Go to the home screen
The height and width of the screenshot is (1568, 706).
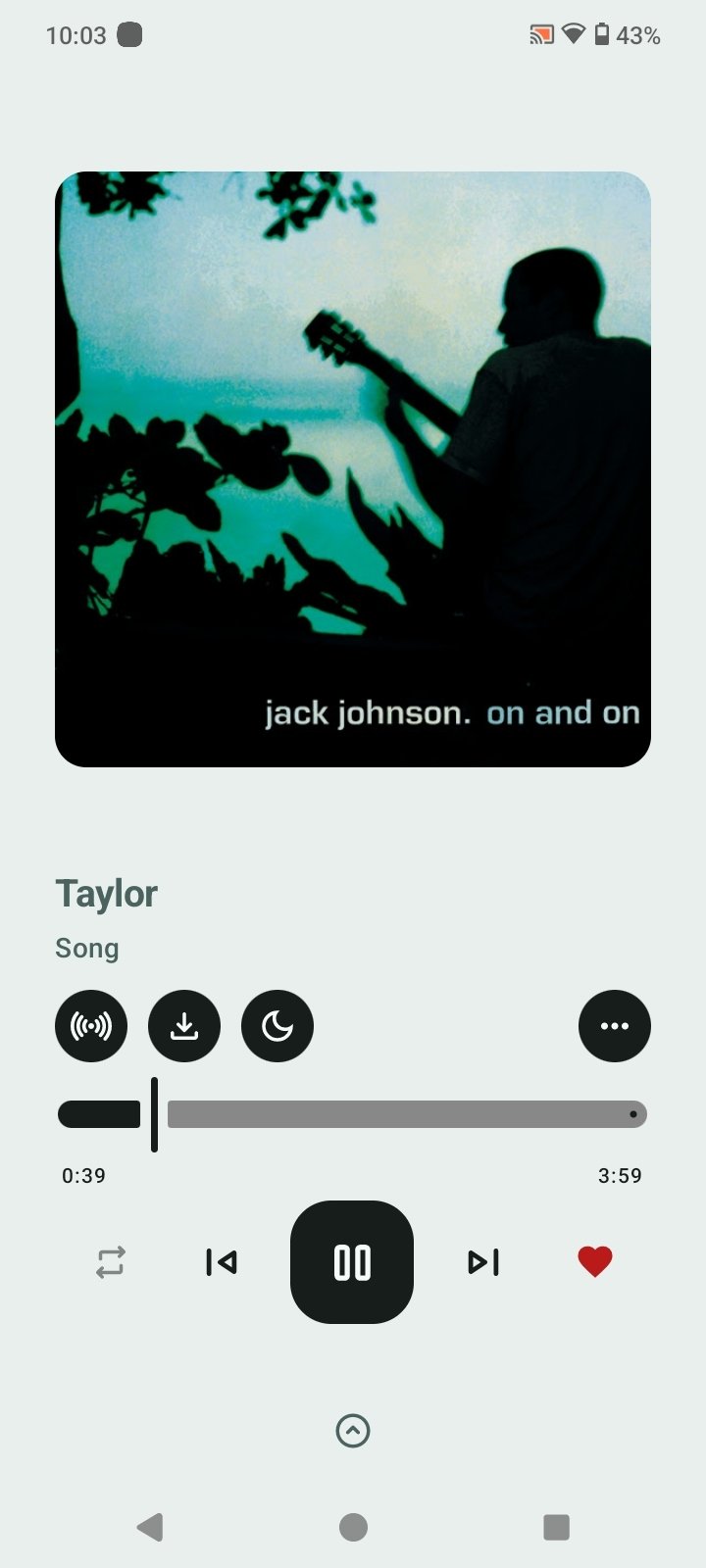(x=353, y=1527)
